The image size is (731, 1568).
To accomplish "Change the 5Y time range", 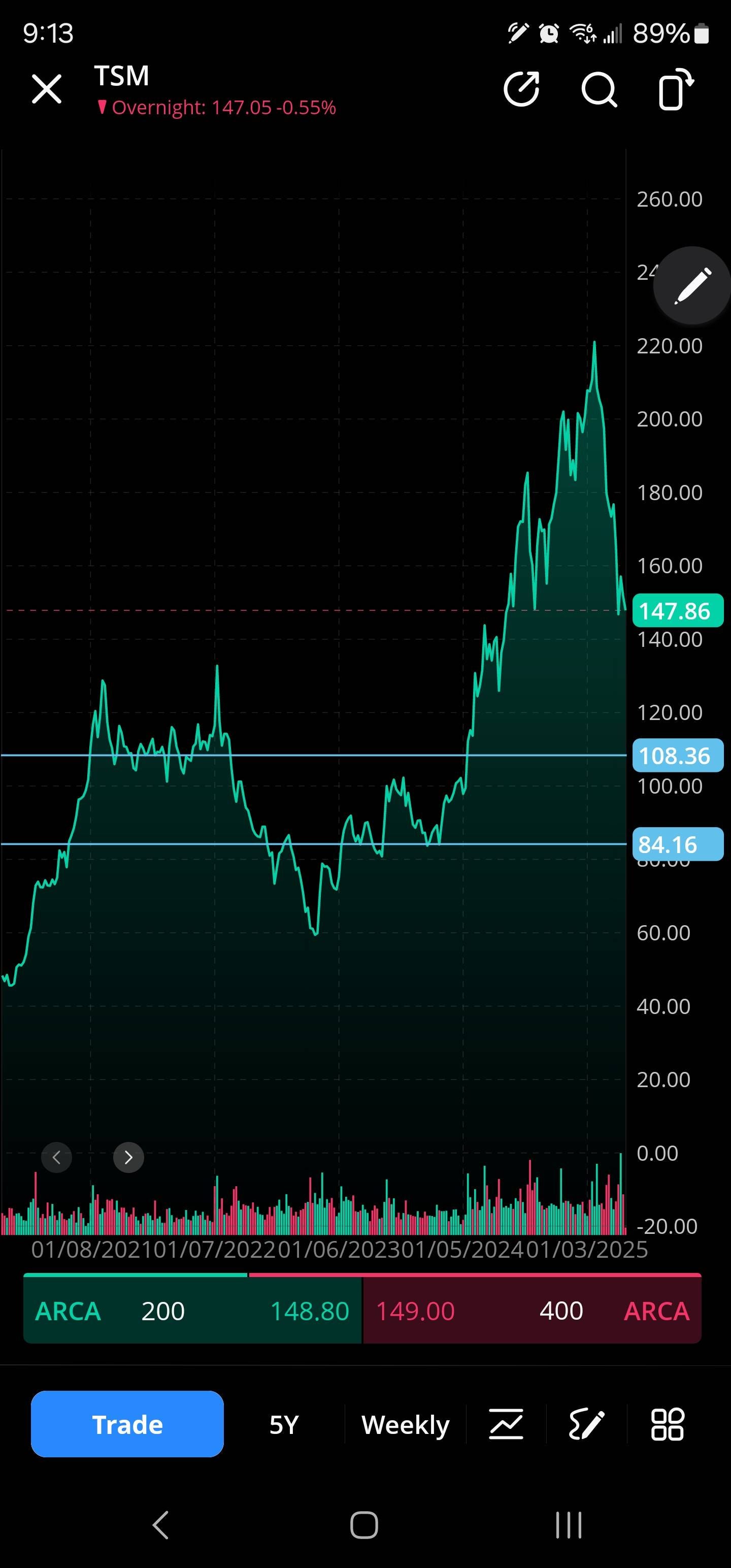I will (284, 1425).
